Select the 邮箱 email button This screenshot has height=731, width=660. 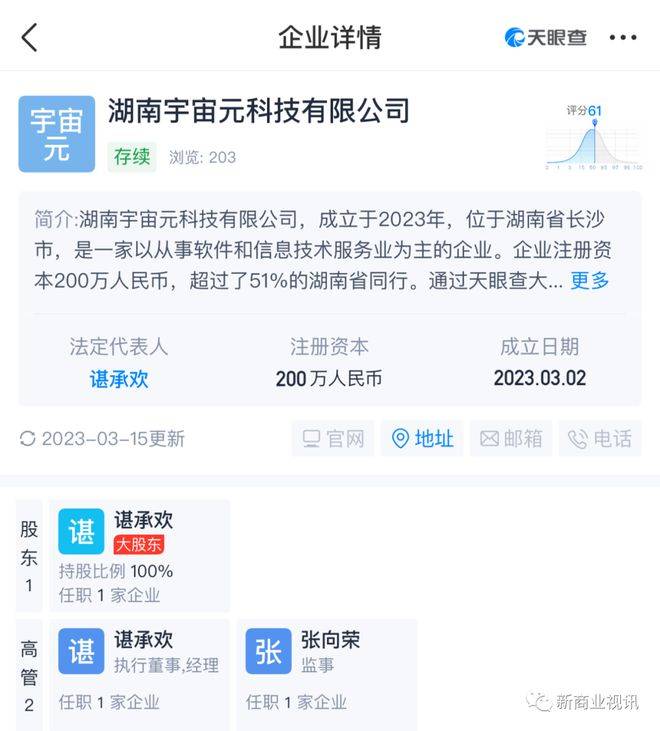(510, 439)
